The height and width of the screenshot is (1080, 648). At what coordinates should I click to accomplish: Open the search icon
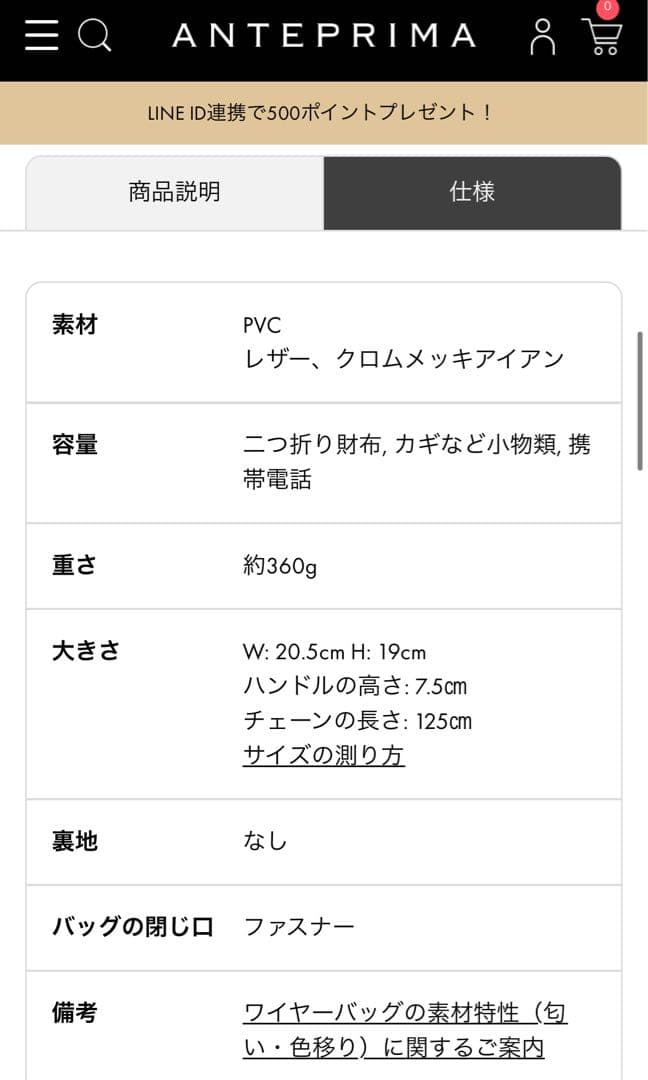[94, 37]
